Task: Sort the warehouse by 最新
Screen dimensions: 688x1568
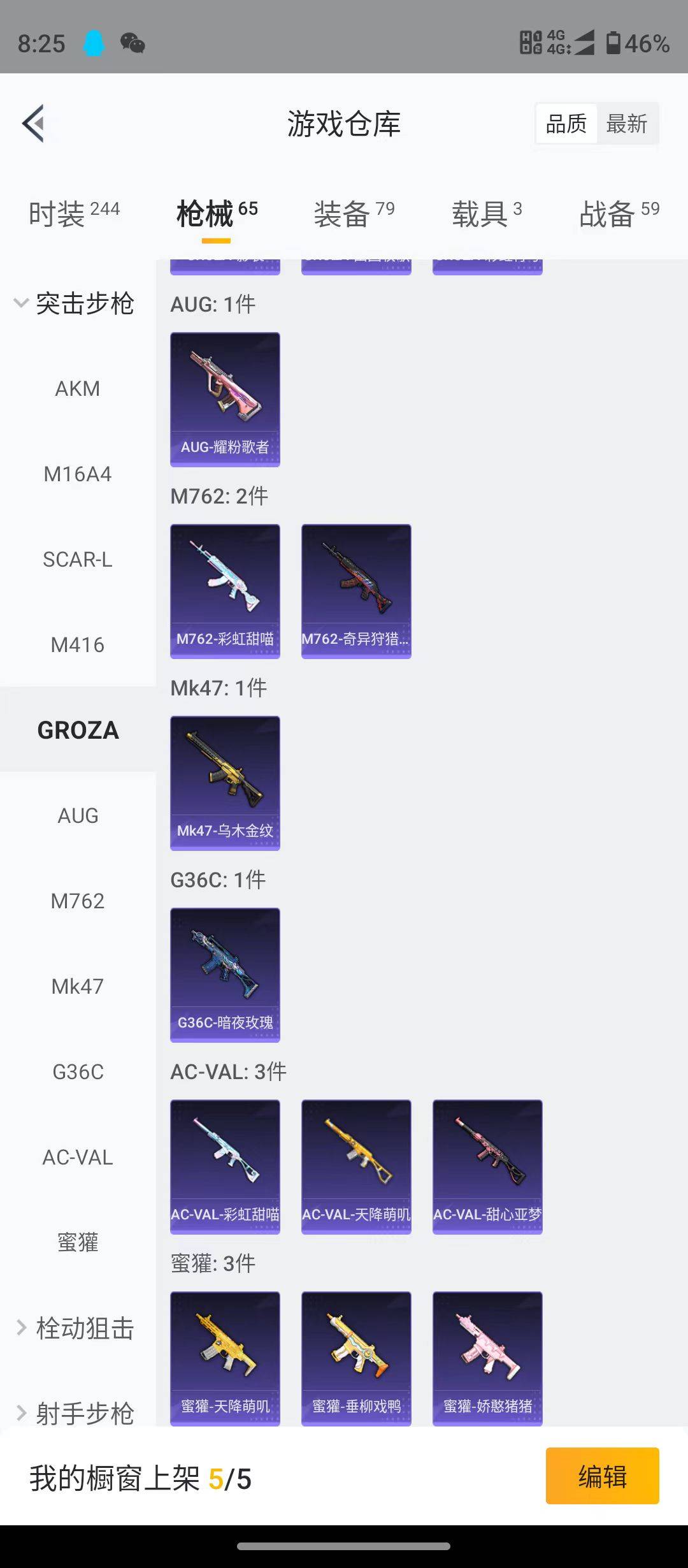Action: pos(626,124)
